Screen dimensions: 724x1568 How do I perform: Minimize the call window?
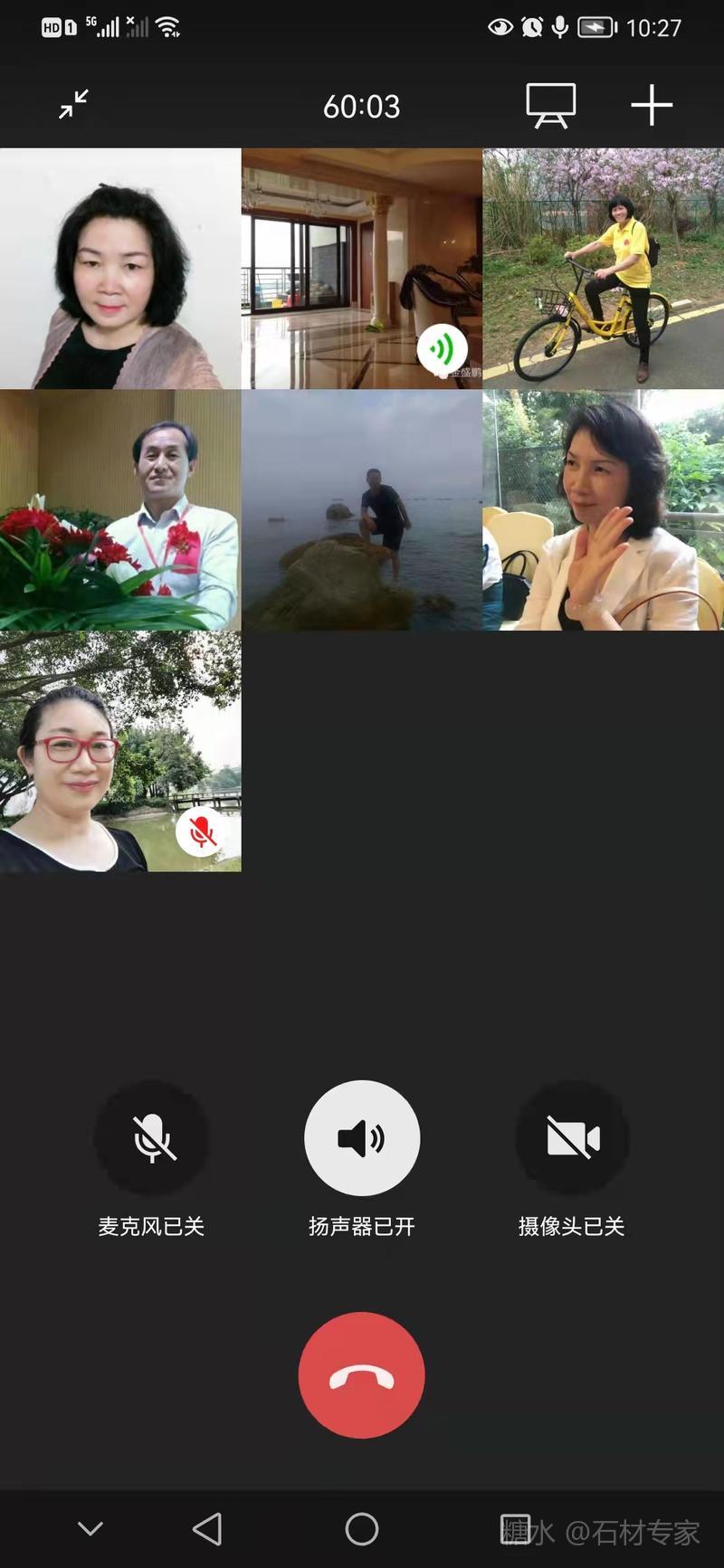coord(73,105)
